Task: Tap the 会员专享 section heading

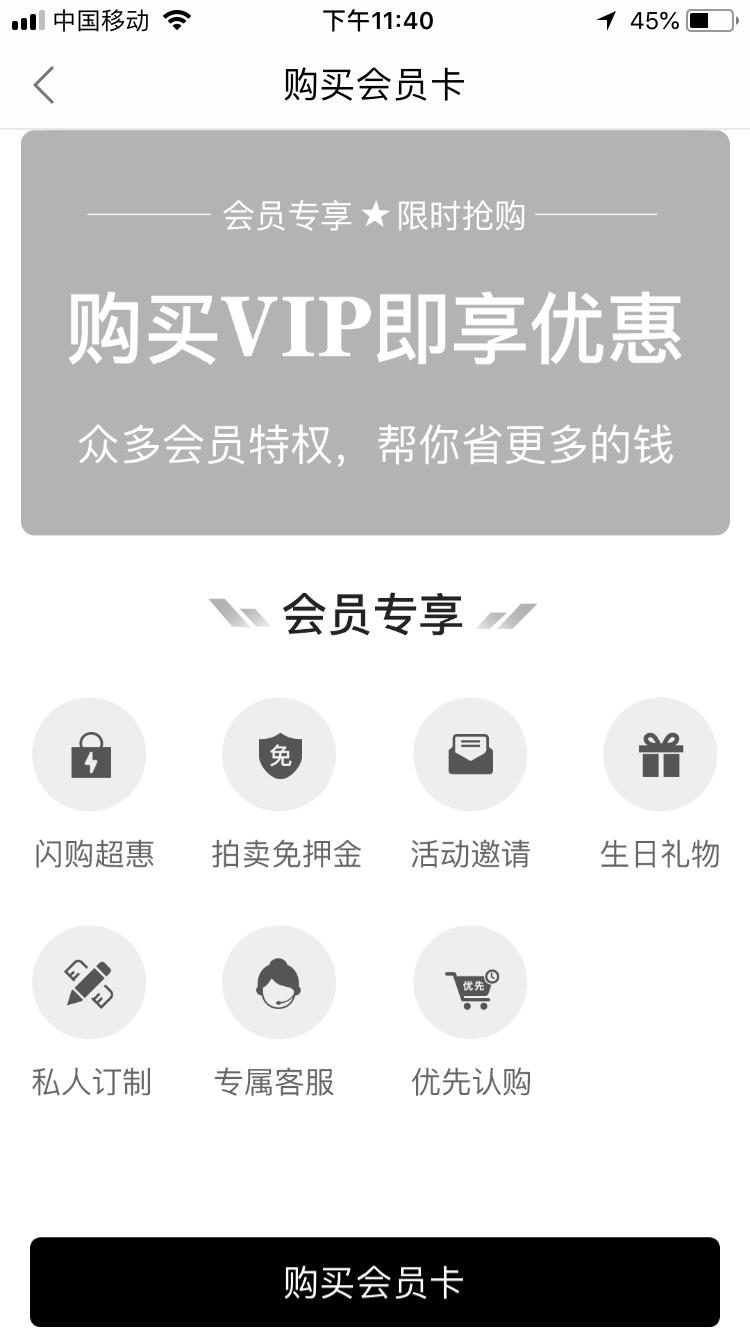Action: (x=374, y=613)
